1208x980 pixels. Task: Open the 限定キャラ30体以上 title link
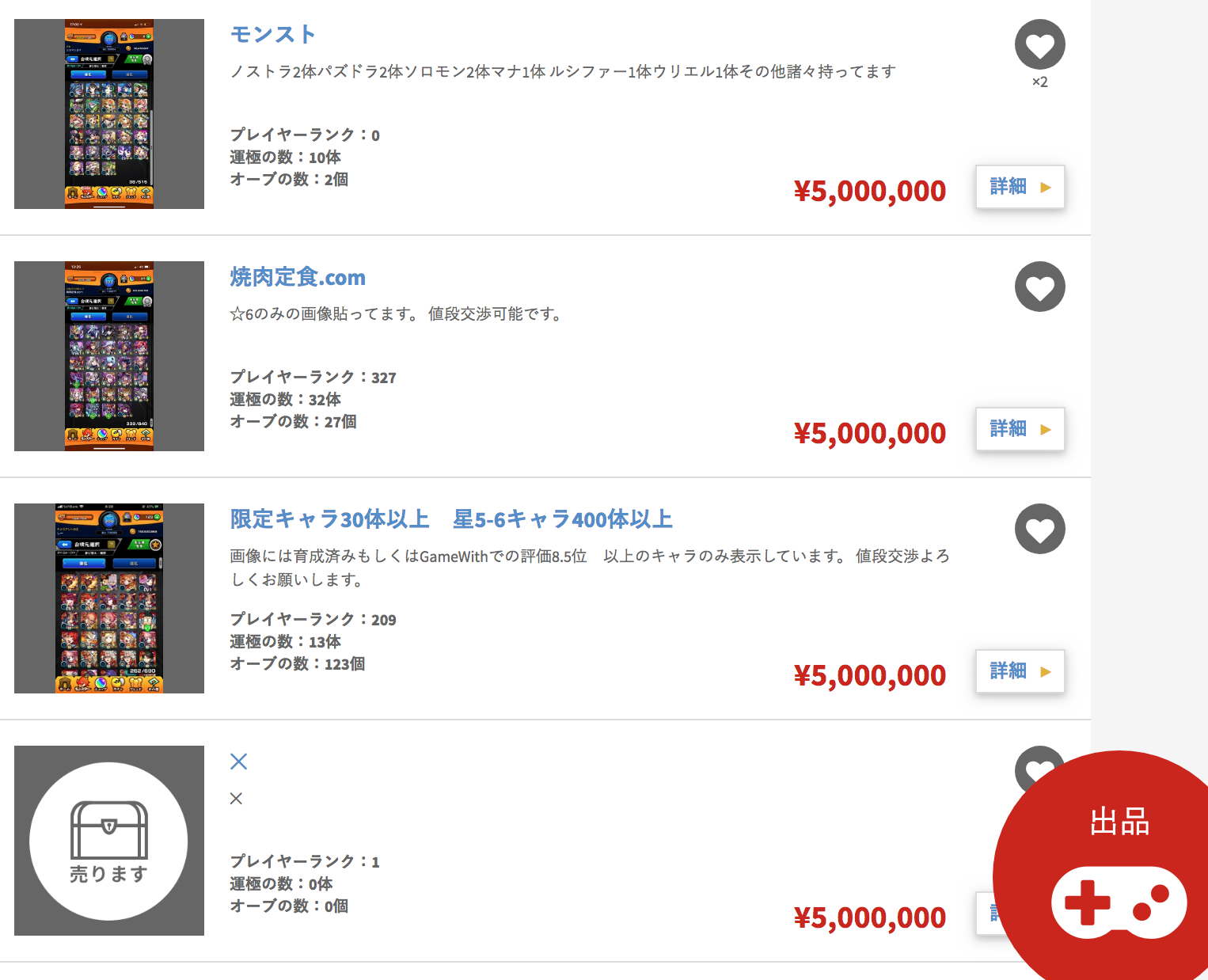tap(451, 519)
